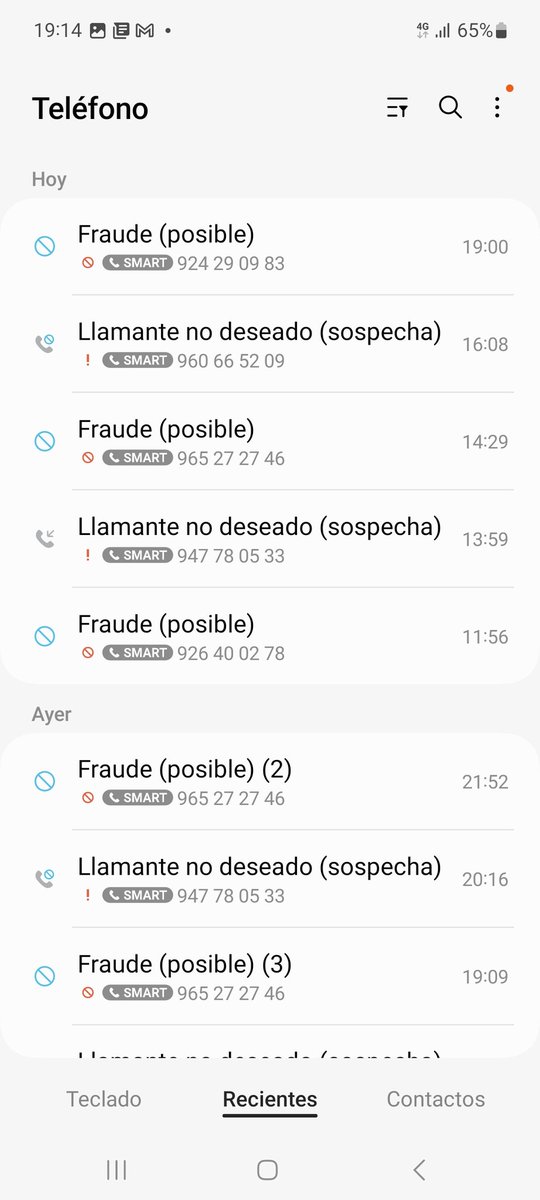Select the 14:29 Fraude (posible) call entry
This screenshot has height=1200, width=540.
click(x=270, y=441)
